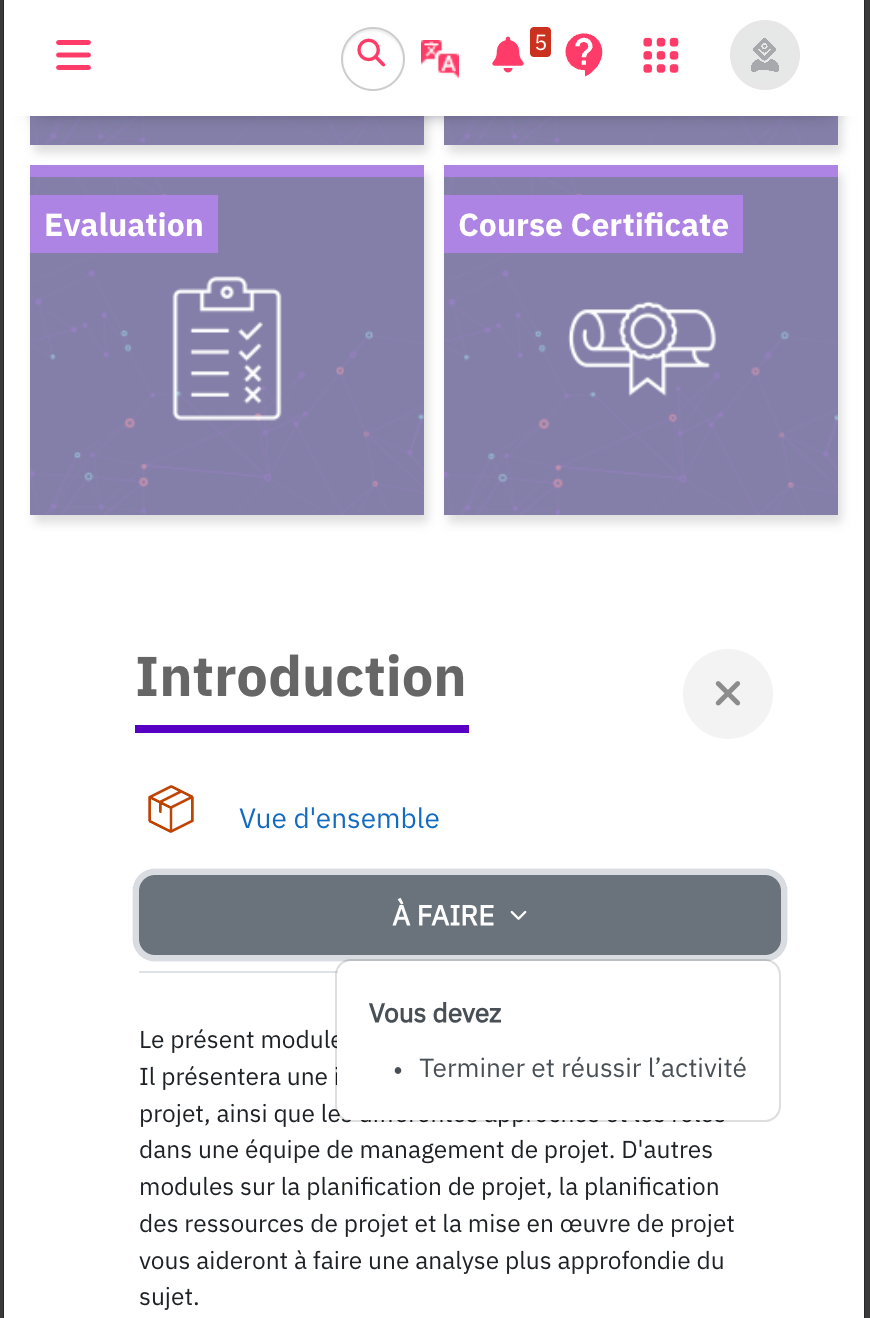
Task: Open the apps grid menu
Action: pos(660,55)
